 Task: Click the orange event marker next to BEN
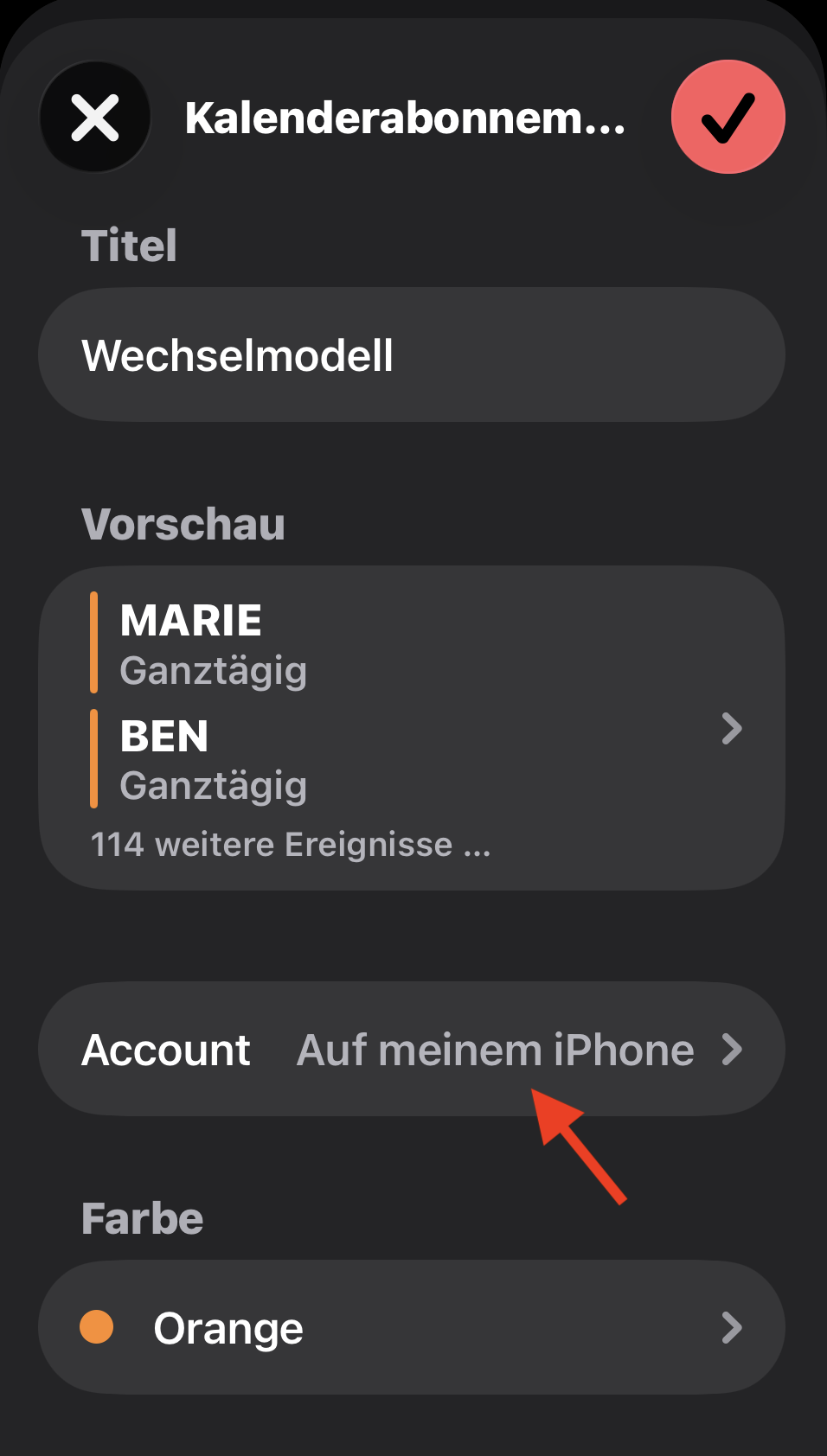[95, 757]
